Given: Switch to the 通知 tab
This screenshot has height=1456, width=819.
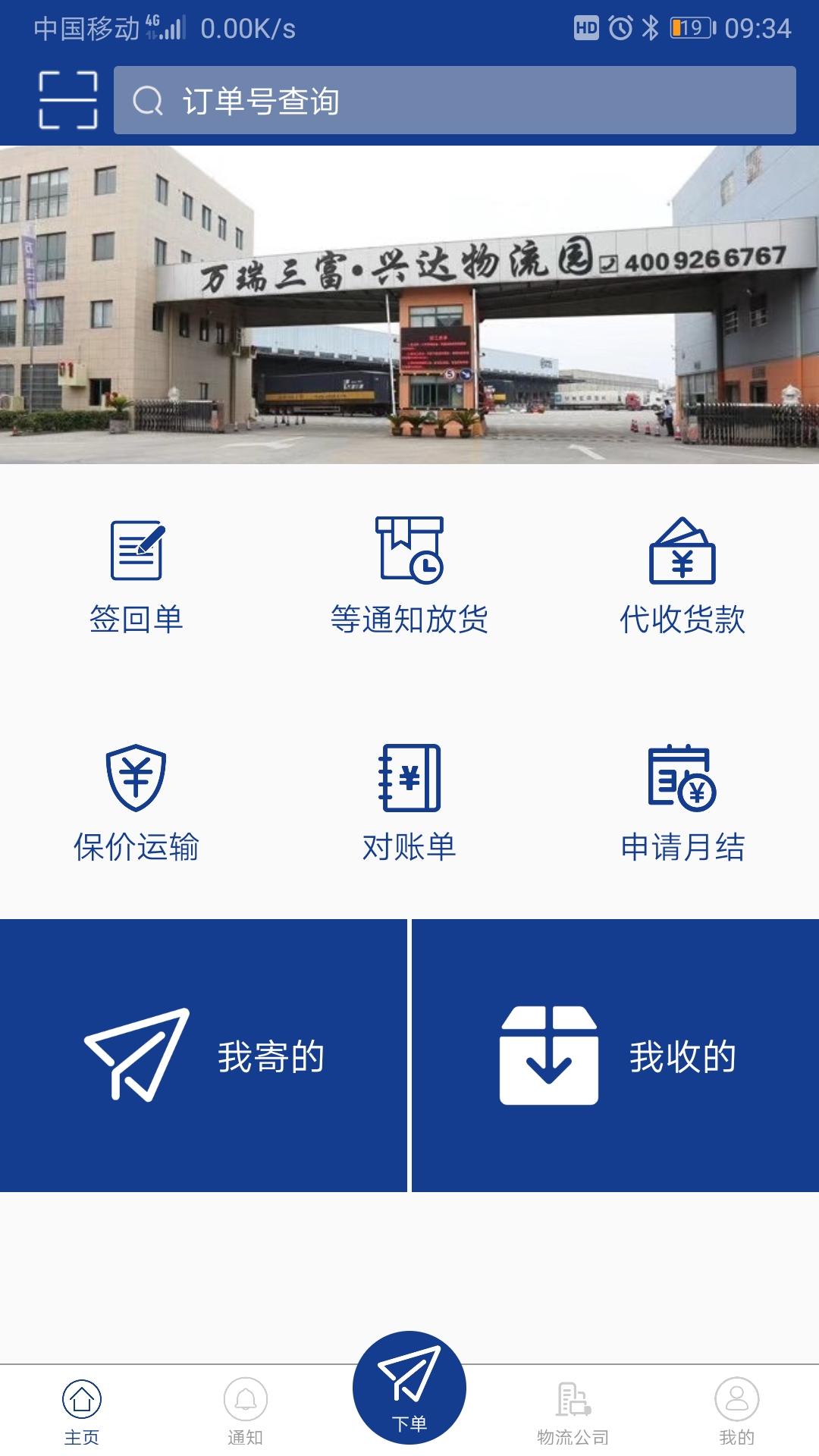Looking at the screenshot, I should pos(246,1410).
